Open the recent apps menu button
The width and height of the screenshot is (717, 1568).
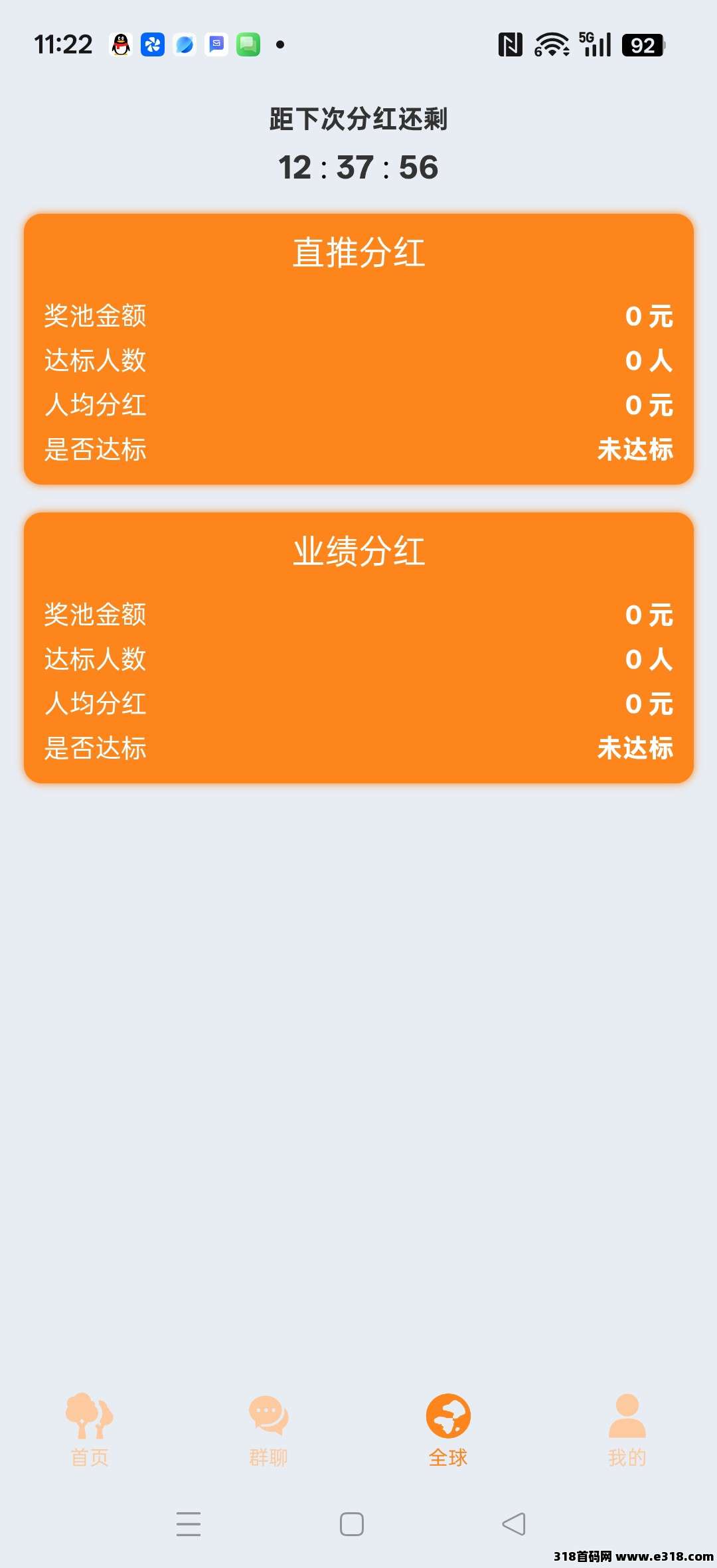(189, 1524)
